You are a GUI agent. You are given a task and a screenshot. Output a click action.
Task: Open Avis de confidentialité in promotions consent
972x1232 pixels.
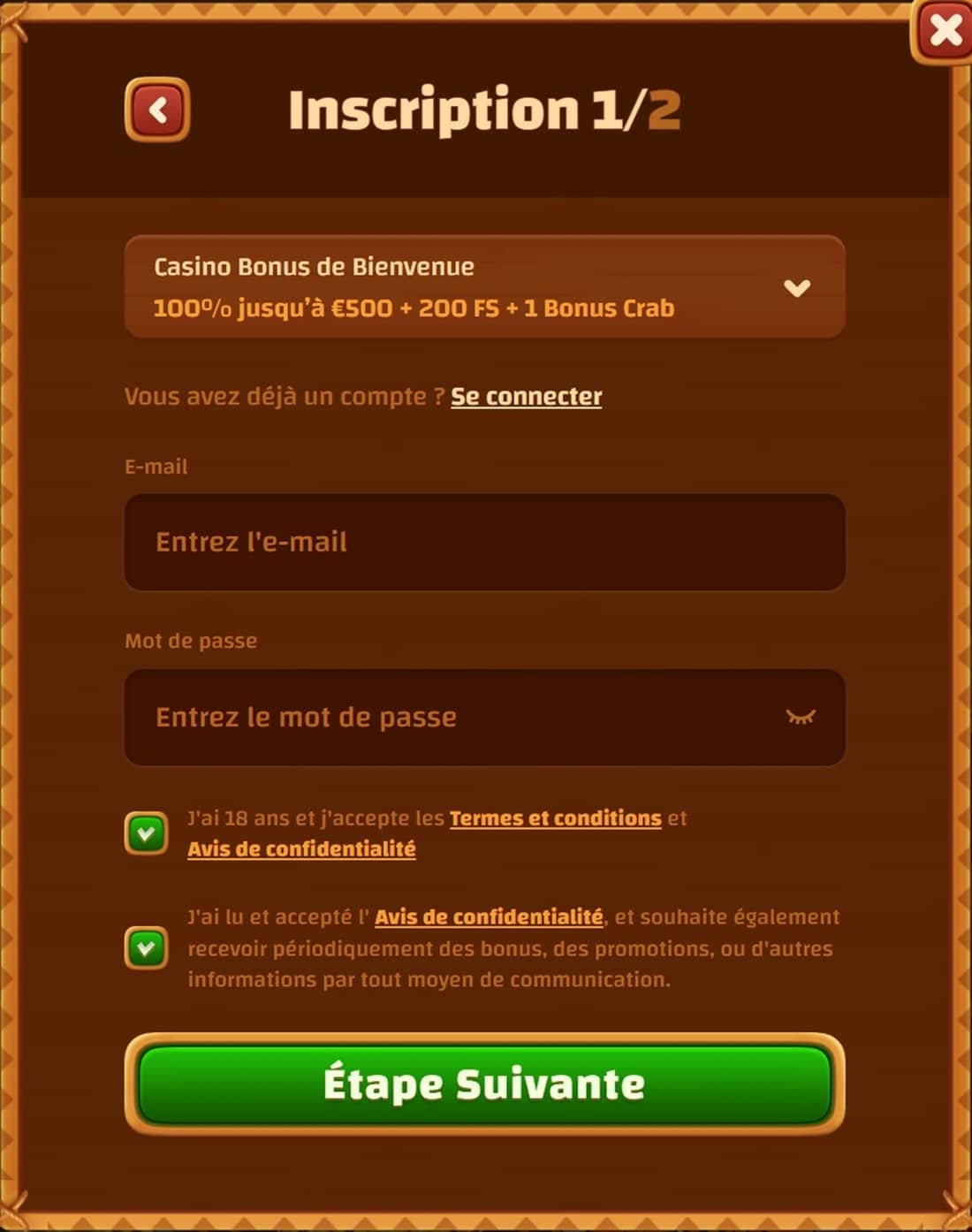(x=489, y=917)
